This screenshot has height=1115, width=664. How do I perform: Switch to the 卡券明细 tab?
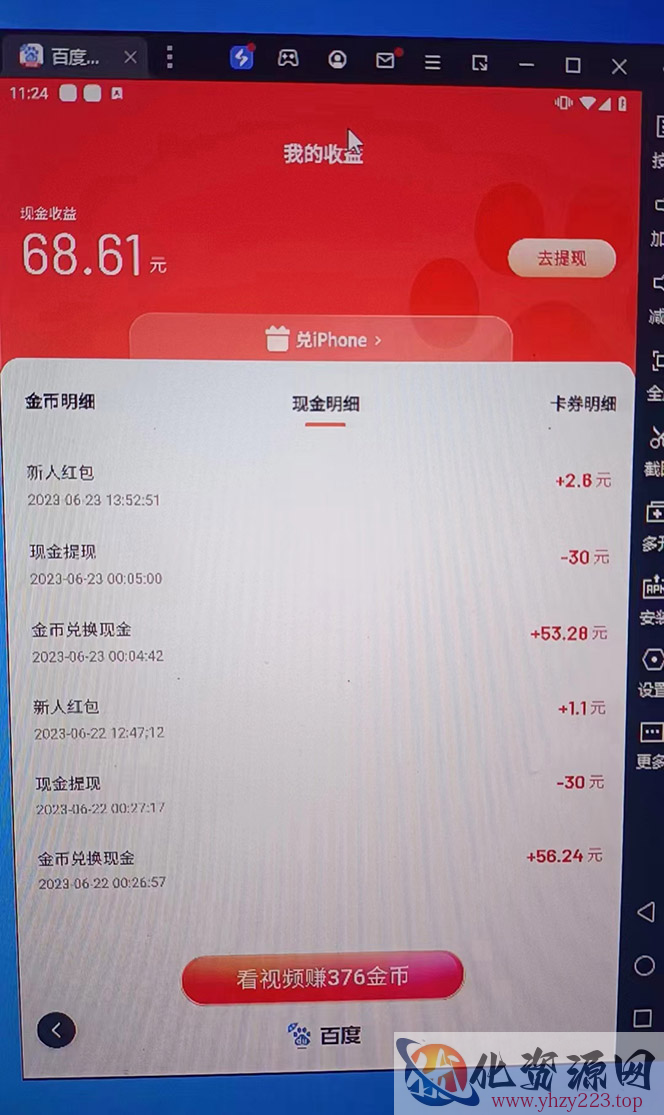click(x=583, y=404)
